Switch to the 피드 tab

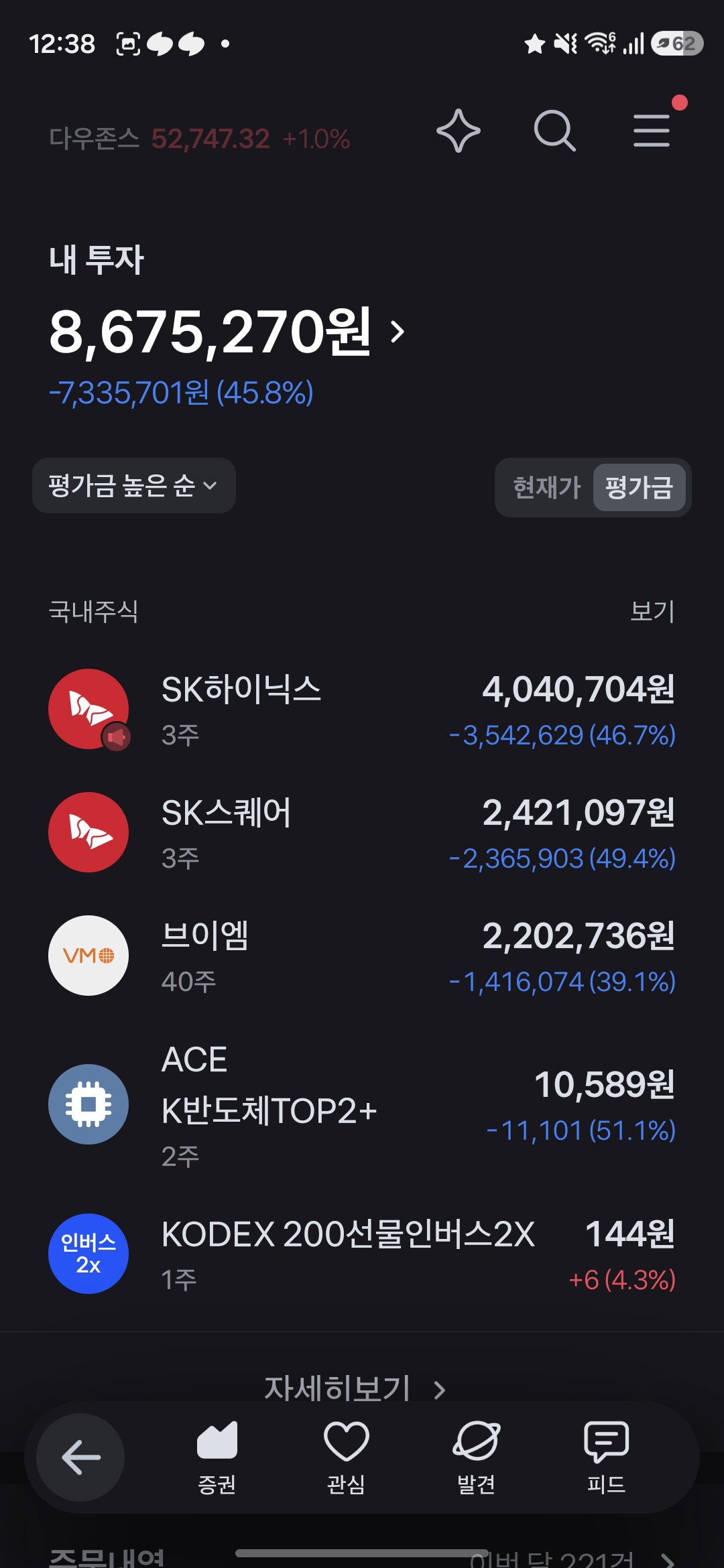click(x=606, y=1457)
